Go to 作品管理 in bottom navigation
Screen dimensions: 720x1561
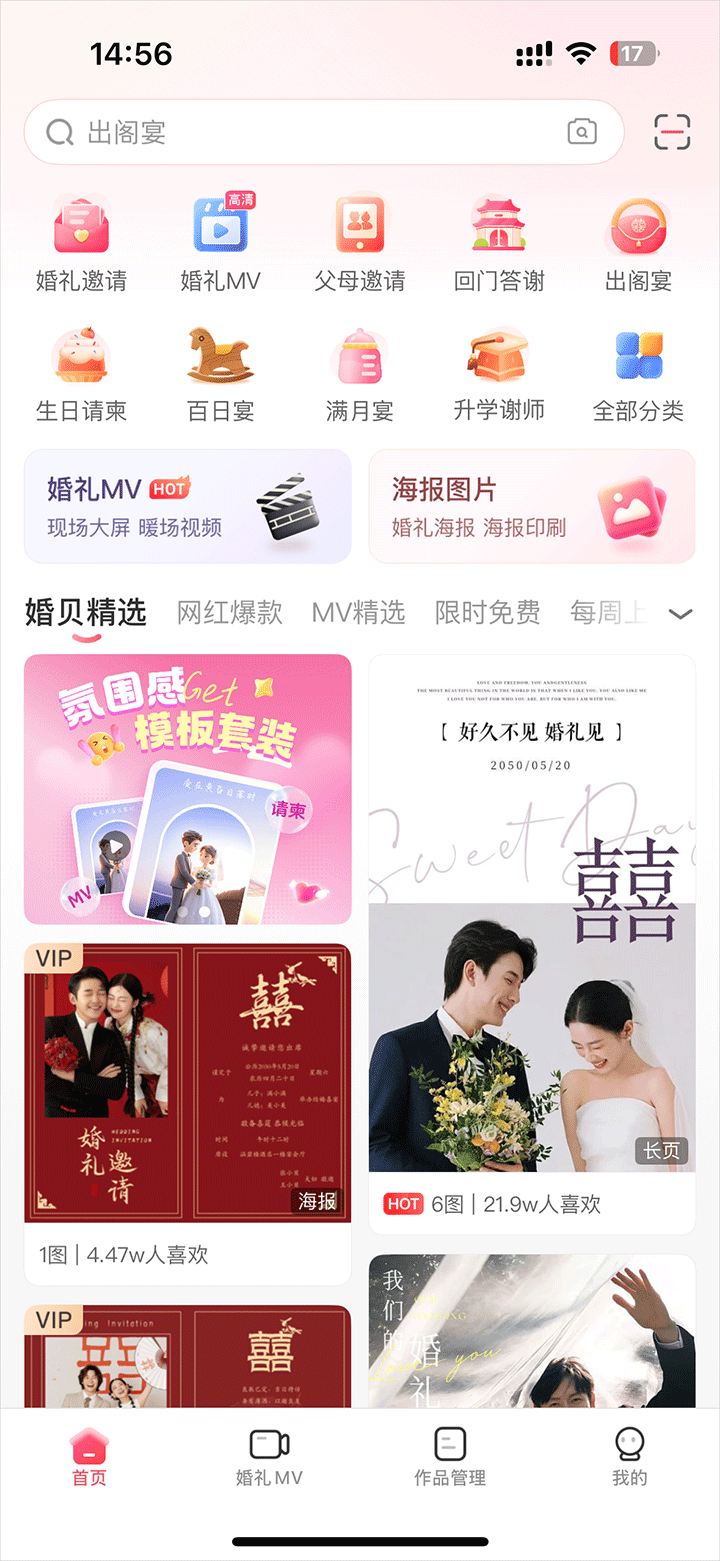tap(450, 1456)
